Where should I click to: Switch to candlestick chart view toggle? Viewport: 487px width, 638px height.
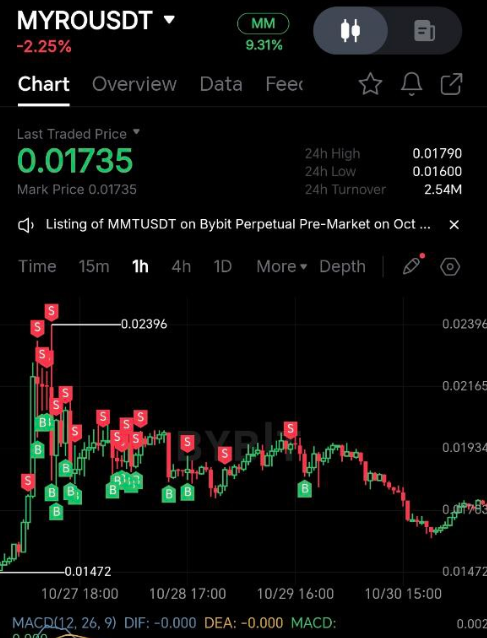(350, 31)
